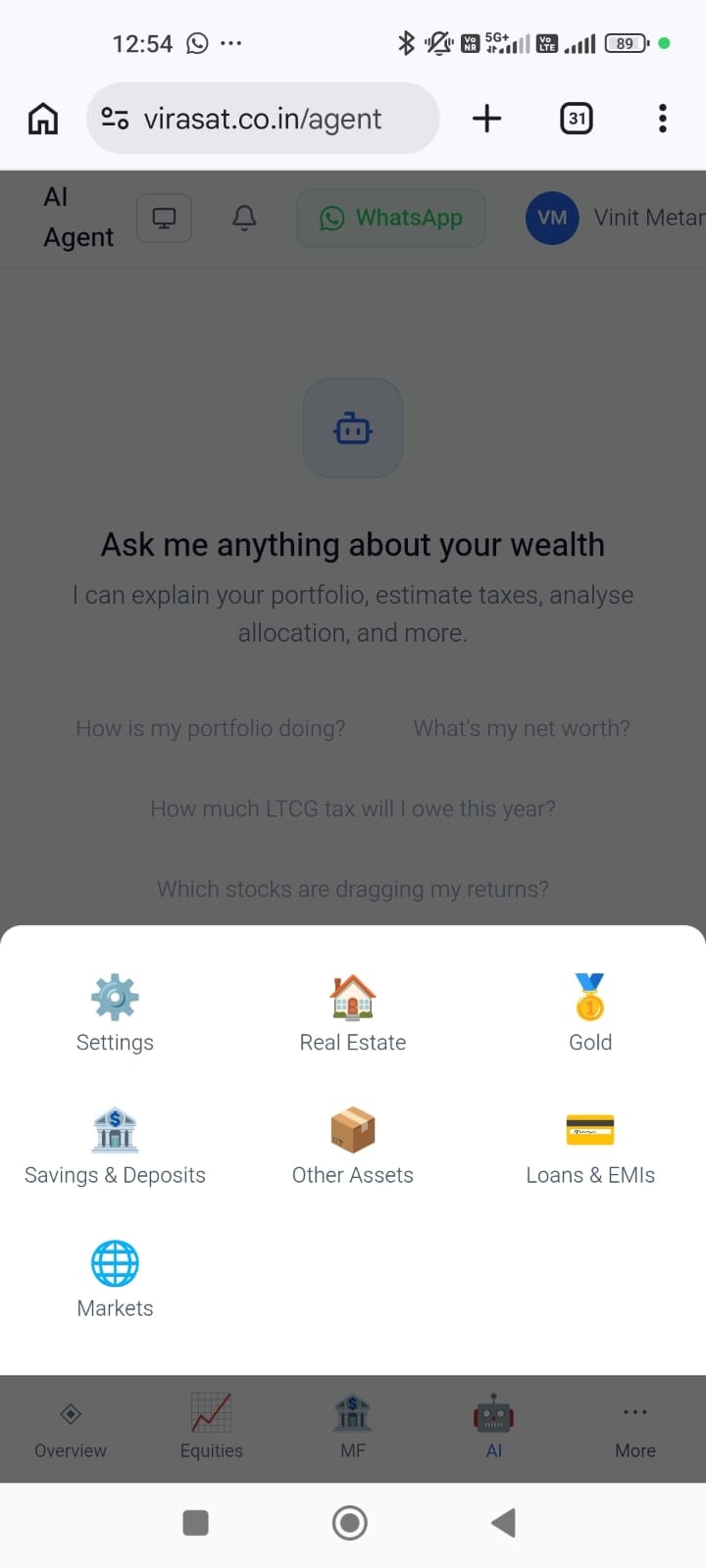View the 31 open browser tabs
Screen dimensions: 706x1568
(577, 119)
